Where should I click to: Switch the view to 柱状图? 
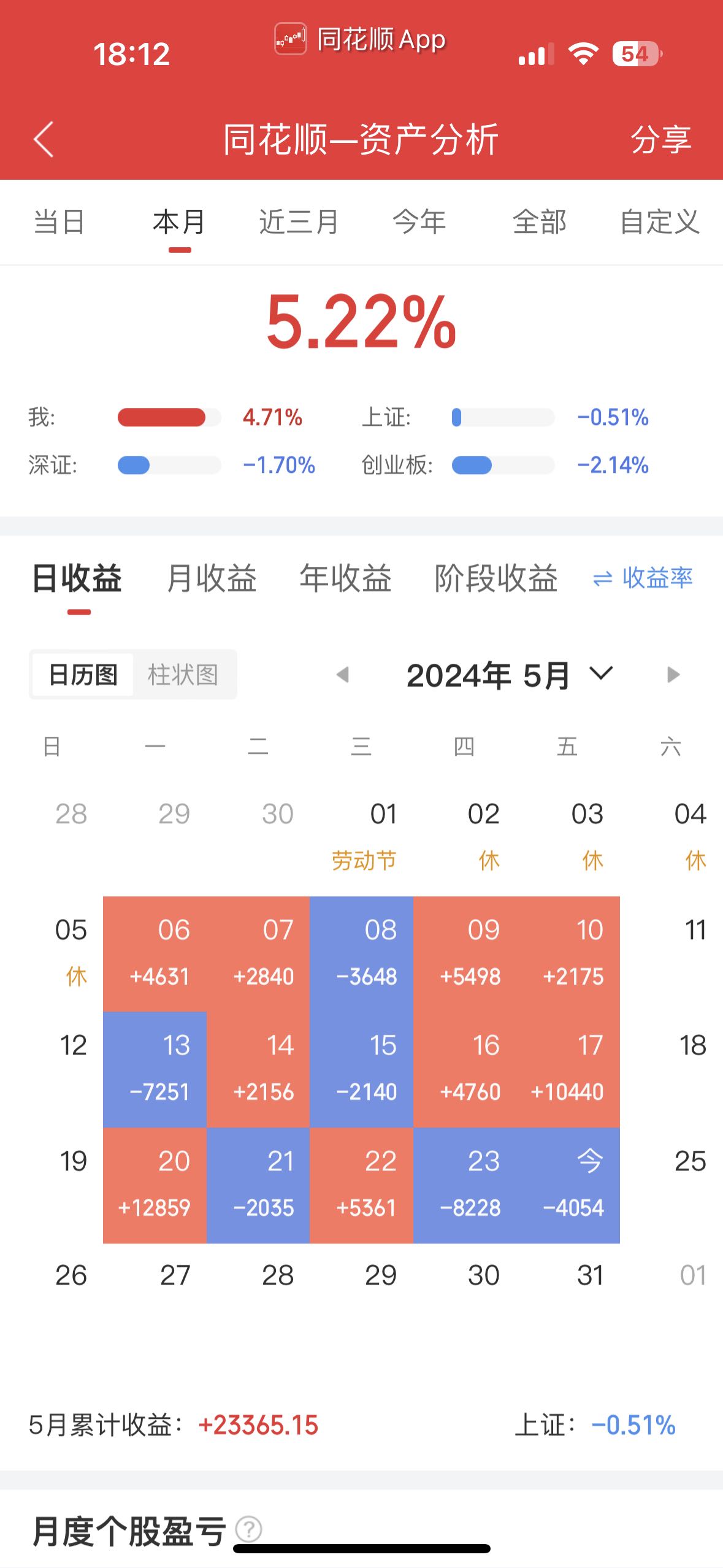183,675
